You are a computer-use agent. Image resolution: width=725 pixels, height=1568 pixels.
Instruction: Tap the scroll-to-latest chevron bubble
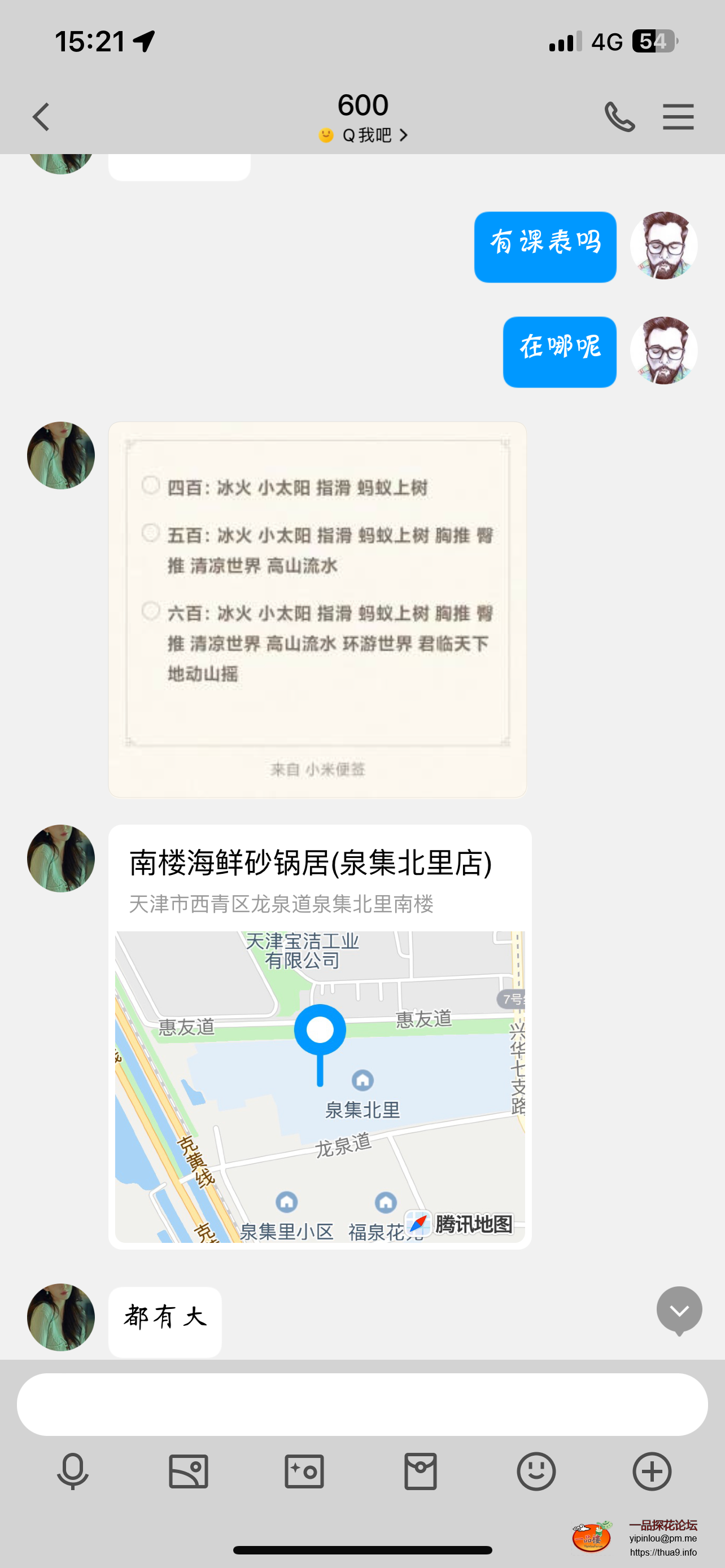(679, 1310)
